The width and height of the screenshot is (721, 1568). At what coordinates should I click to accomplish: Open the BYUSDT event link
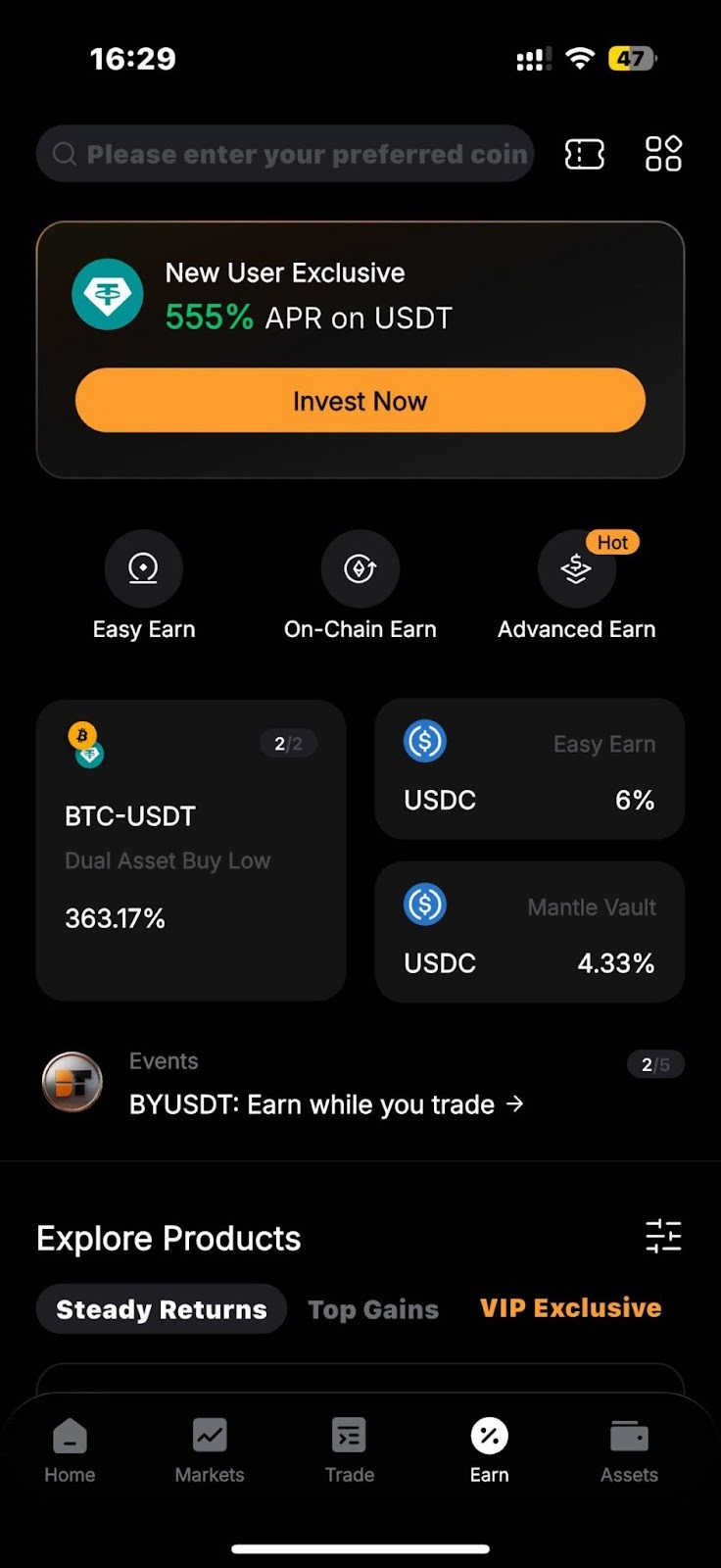(x=326, y=1104)
